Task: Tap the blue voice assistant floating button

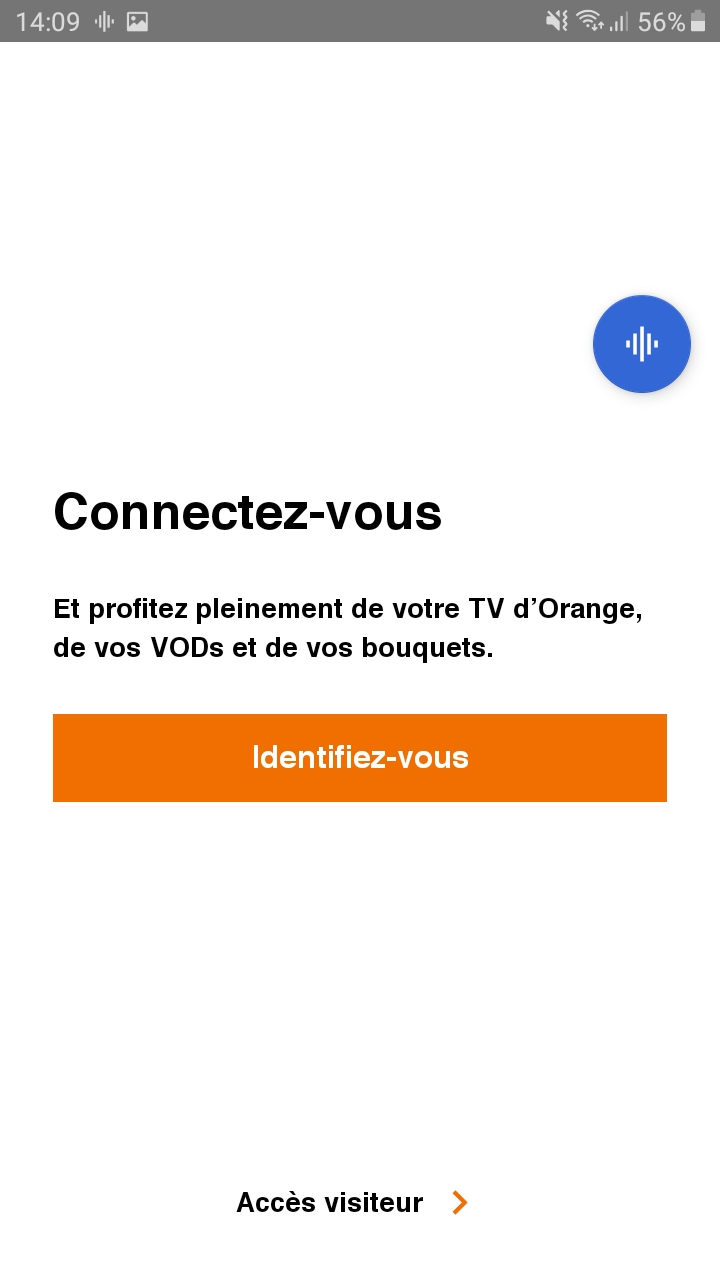Action: pyautogui.click(x=641, y=343)
